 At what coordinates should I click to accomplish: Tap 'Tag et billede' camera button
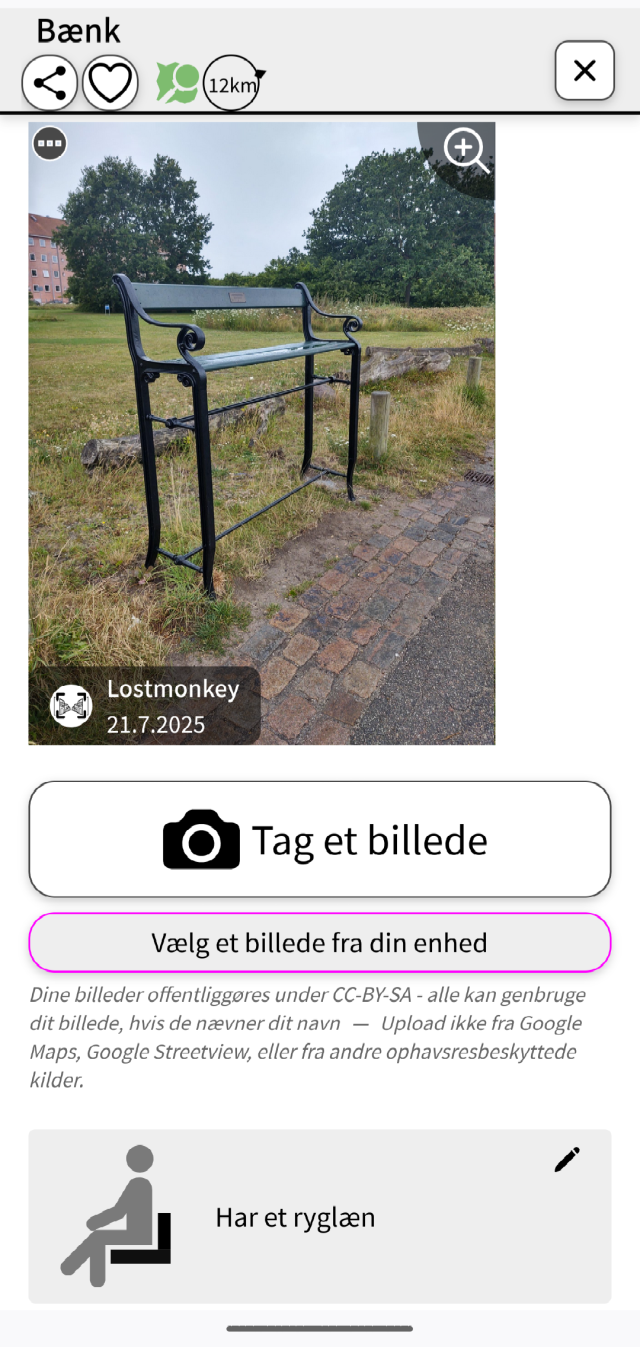(x=319, y=839)
